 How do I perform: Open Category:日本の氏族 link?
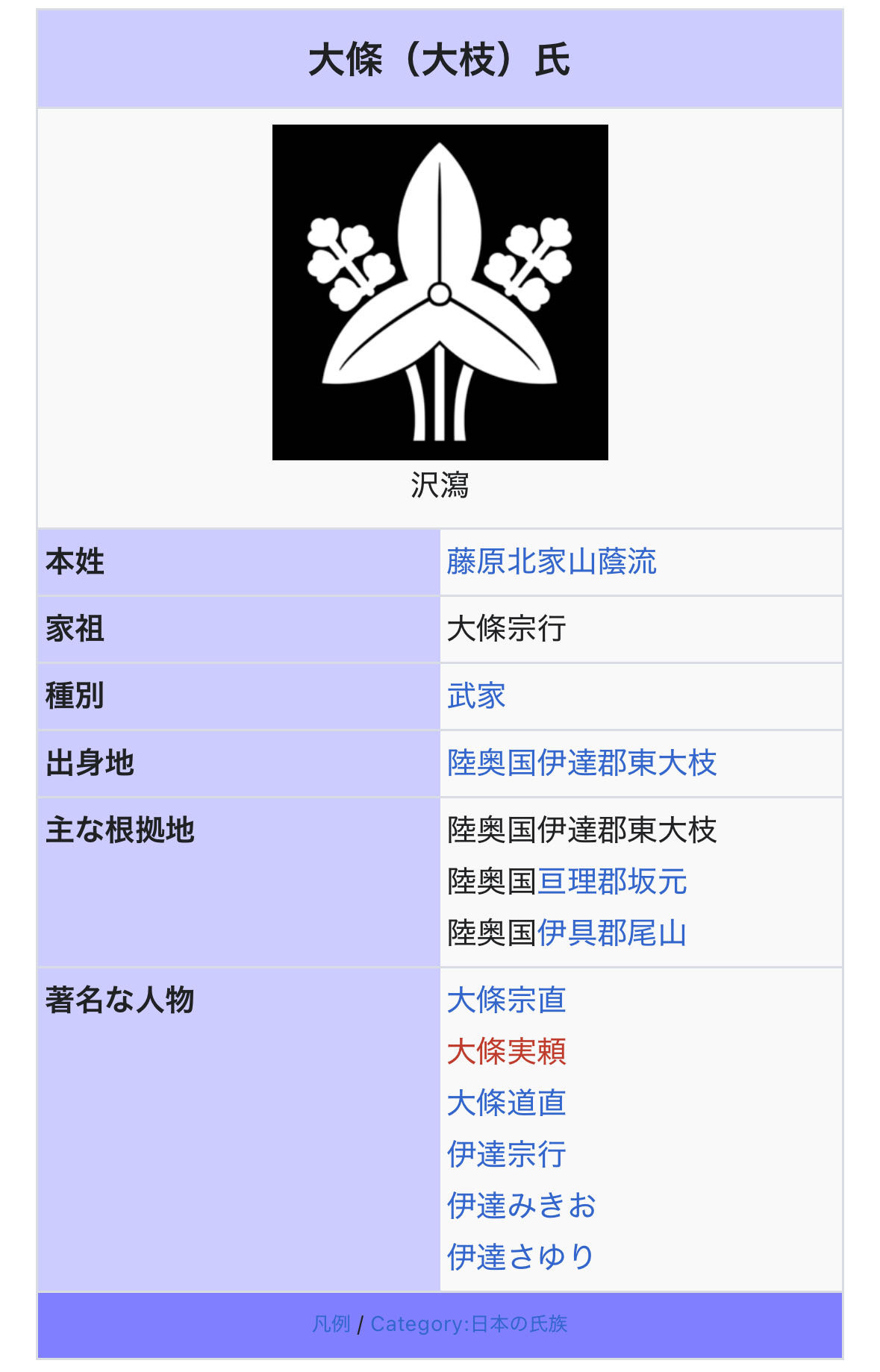(x=469, y=1324)
